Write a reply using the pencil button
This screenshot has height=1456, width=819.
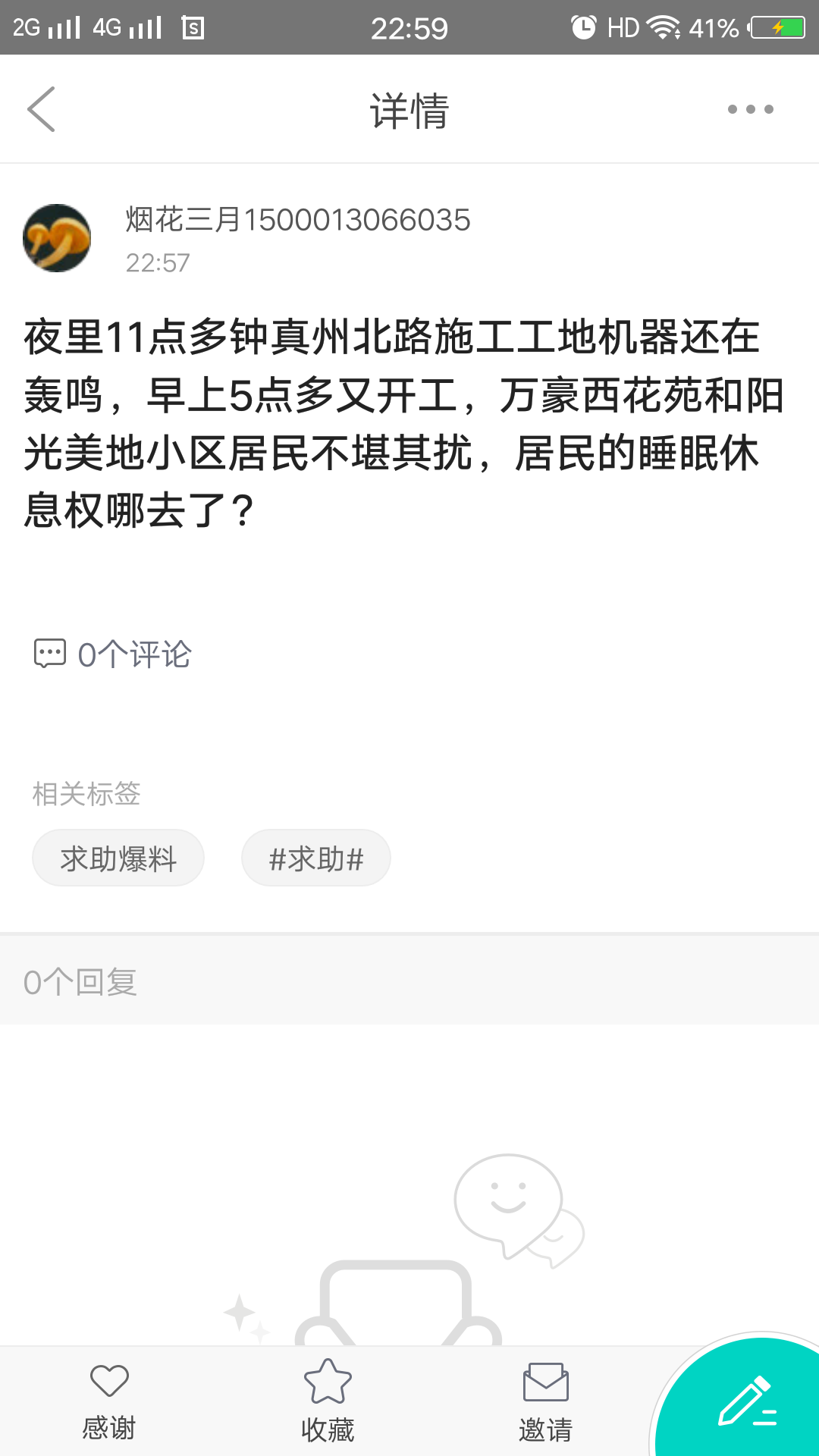[x=747, y=1403]
